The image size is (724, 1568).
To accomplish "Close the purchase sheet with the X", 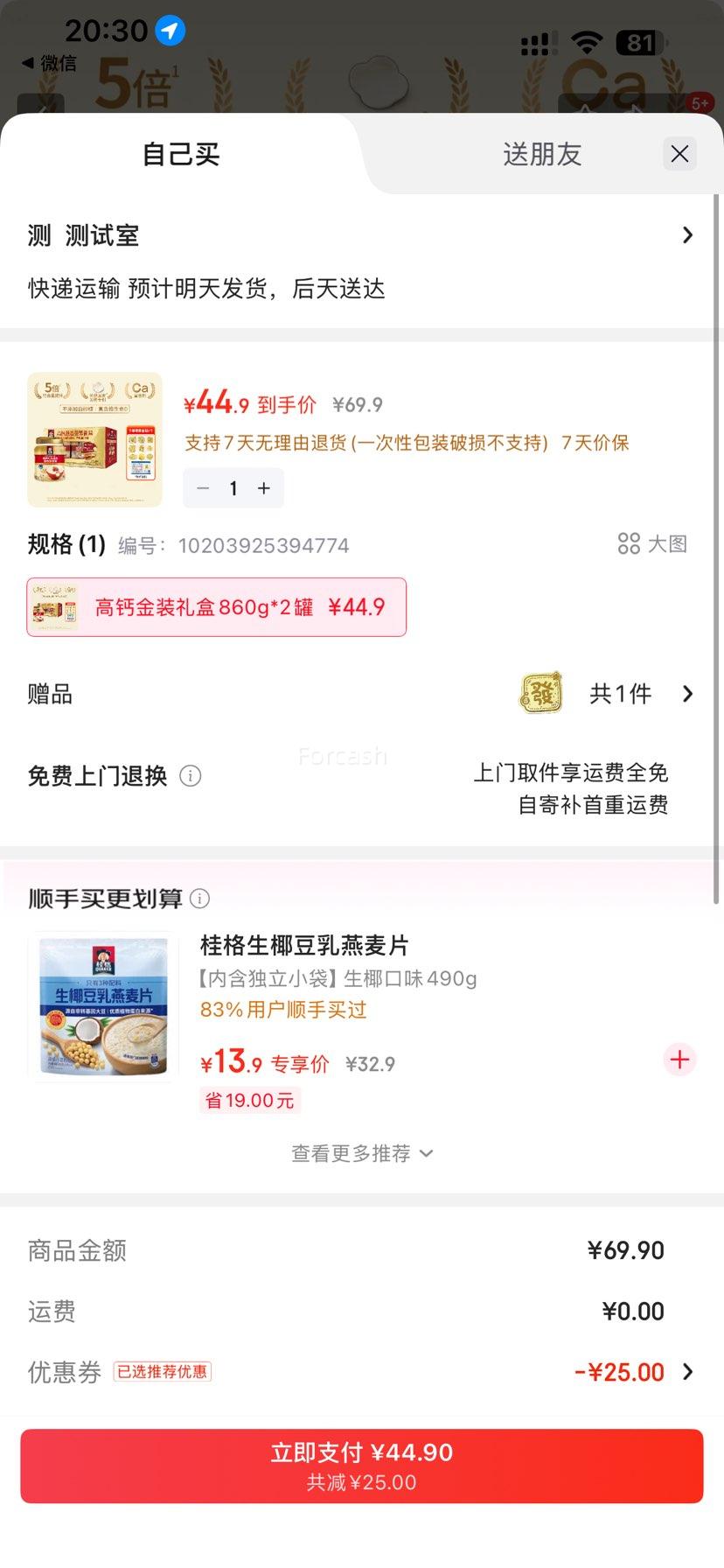I will tap(679, 154).
